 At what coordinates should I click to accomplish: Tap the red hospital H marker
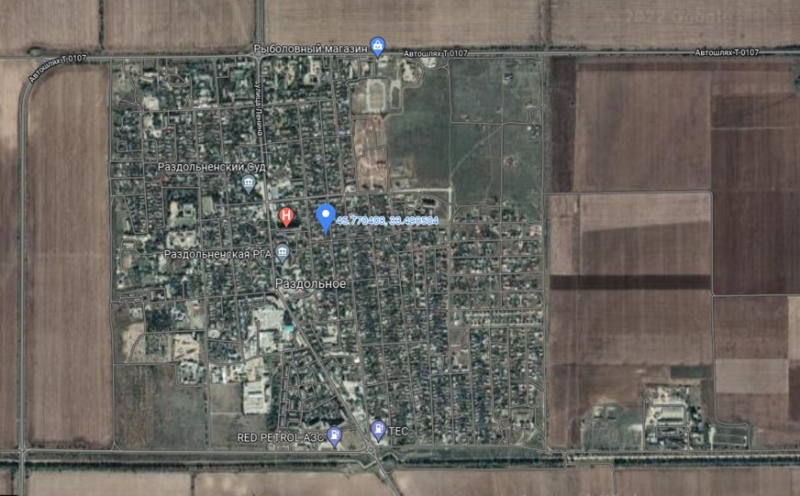[x=287, y=215]
